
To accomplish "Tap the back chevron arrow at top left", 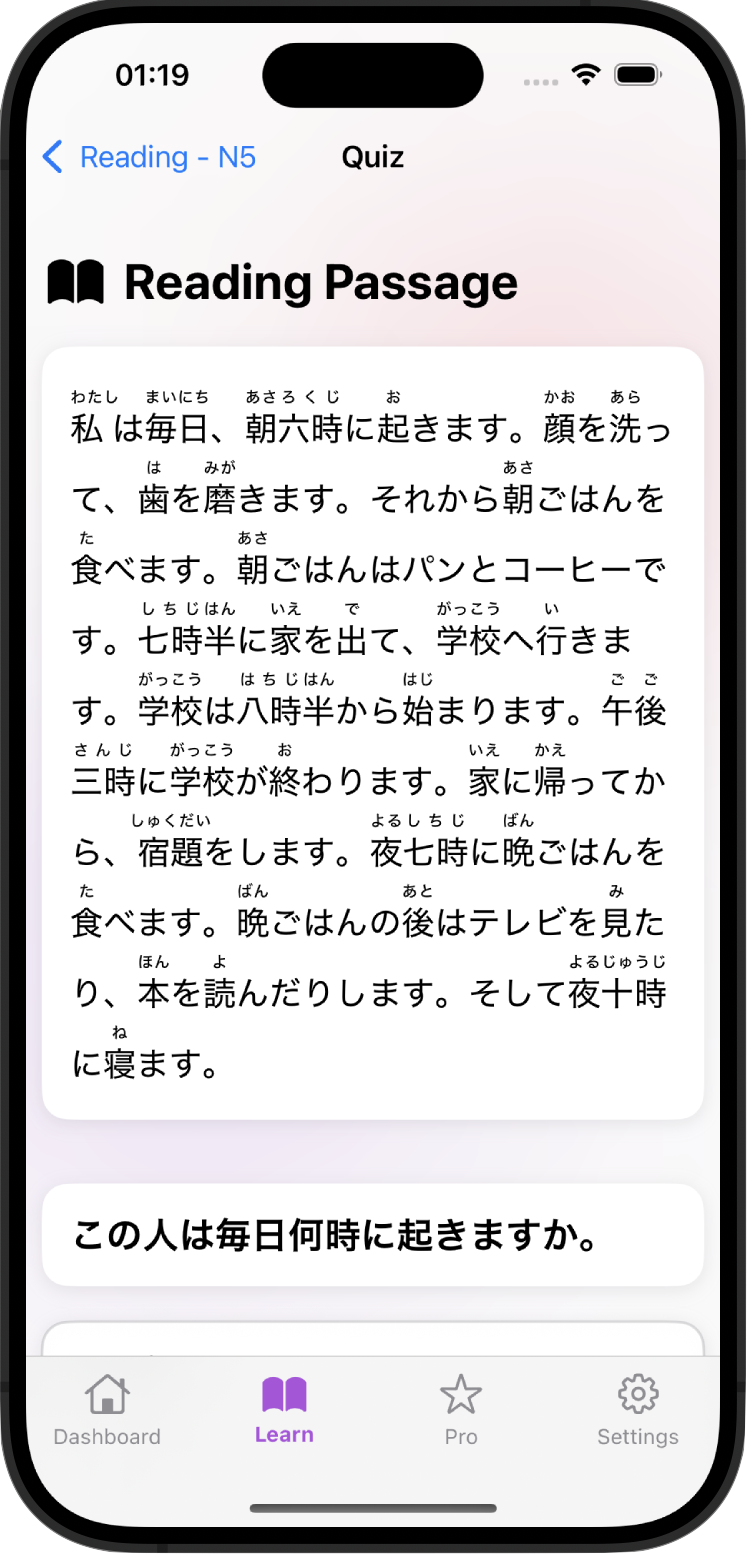I will [52, 157].
